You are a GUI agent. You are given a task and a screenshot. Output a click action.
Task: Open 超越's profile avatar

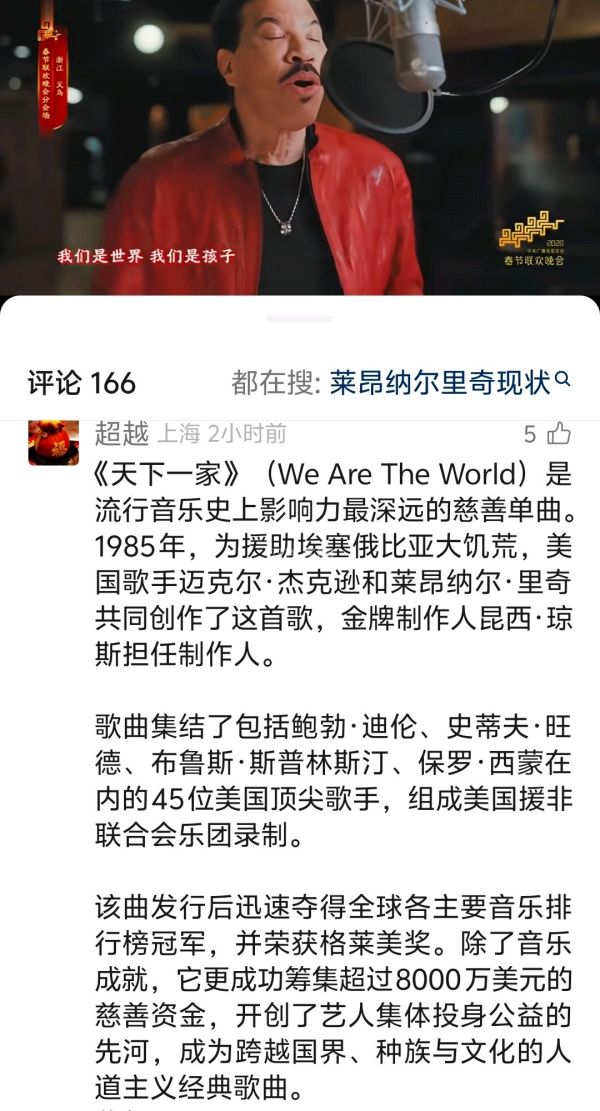coord(53,441)
